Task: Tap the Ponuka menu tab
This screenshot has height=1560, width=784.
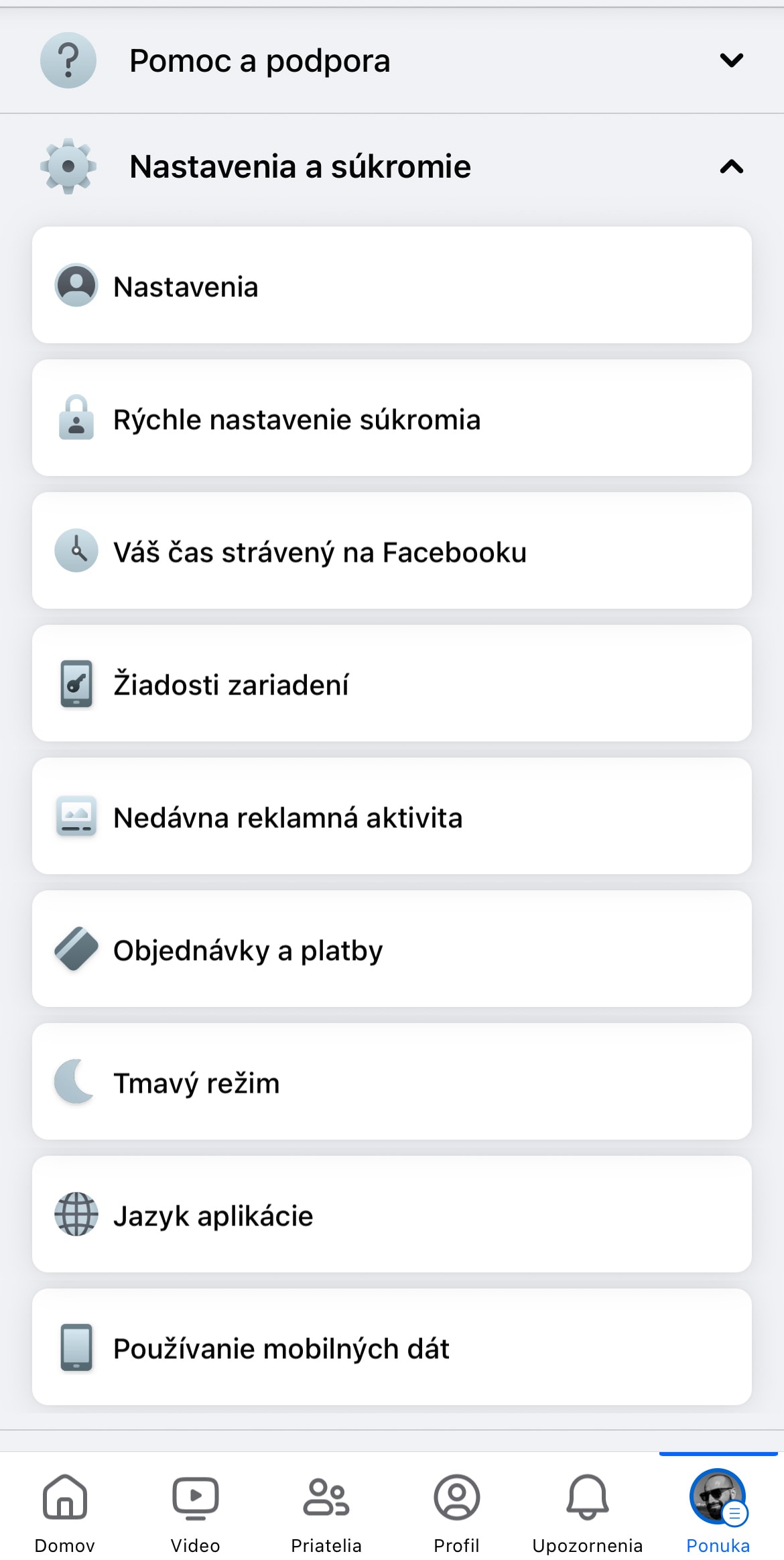Action: point(718,1513)
